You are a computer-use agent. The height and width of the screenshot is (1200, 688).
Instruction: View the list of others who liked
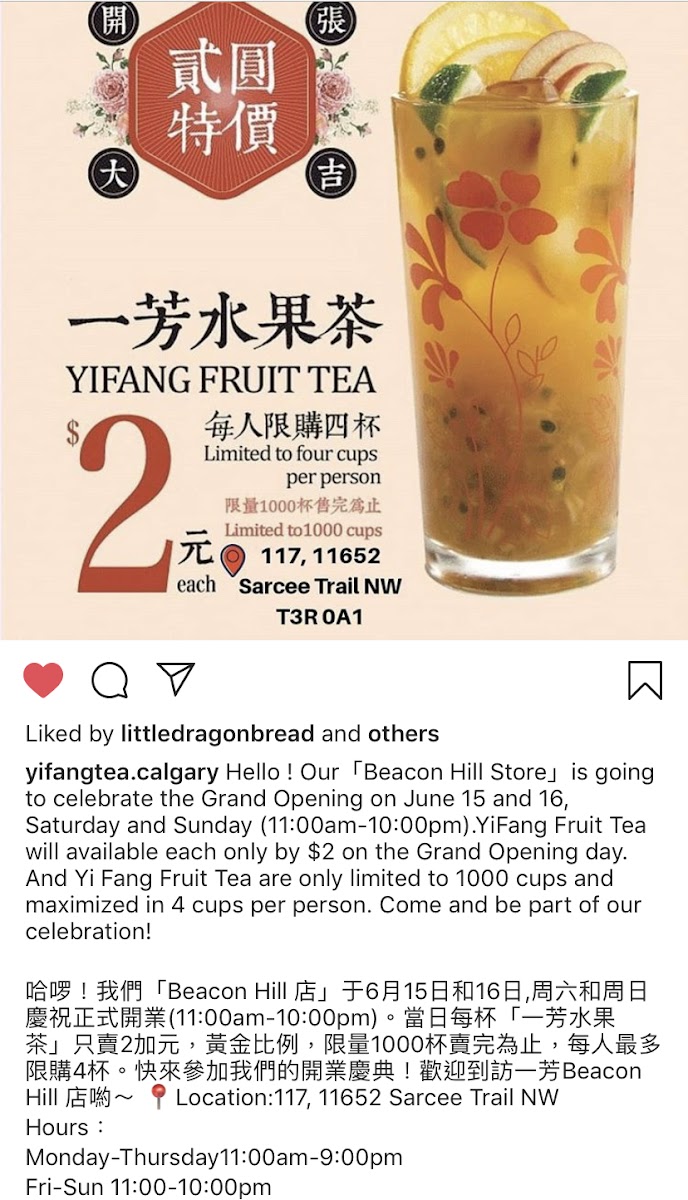(403, 734)
